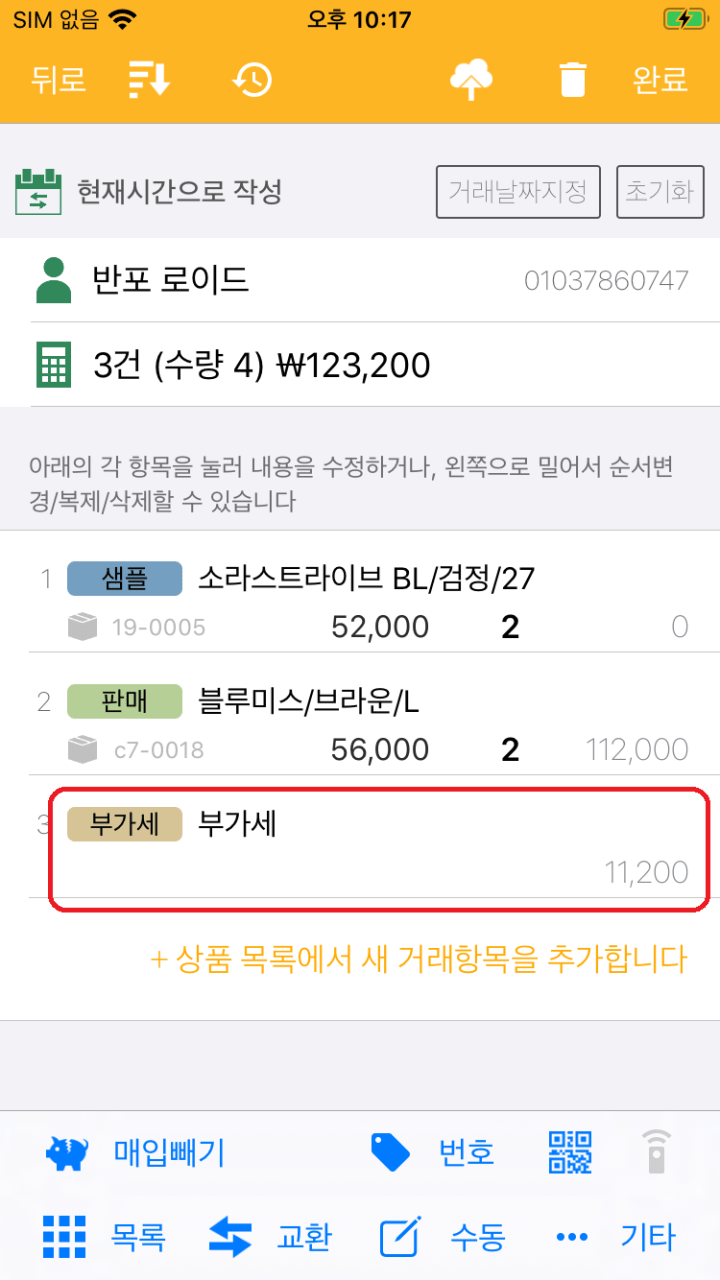Tap 완료 to finish
The height and width of the screenshot is (1280, 720).
[x=660, y=80]
